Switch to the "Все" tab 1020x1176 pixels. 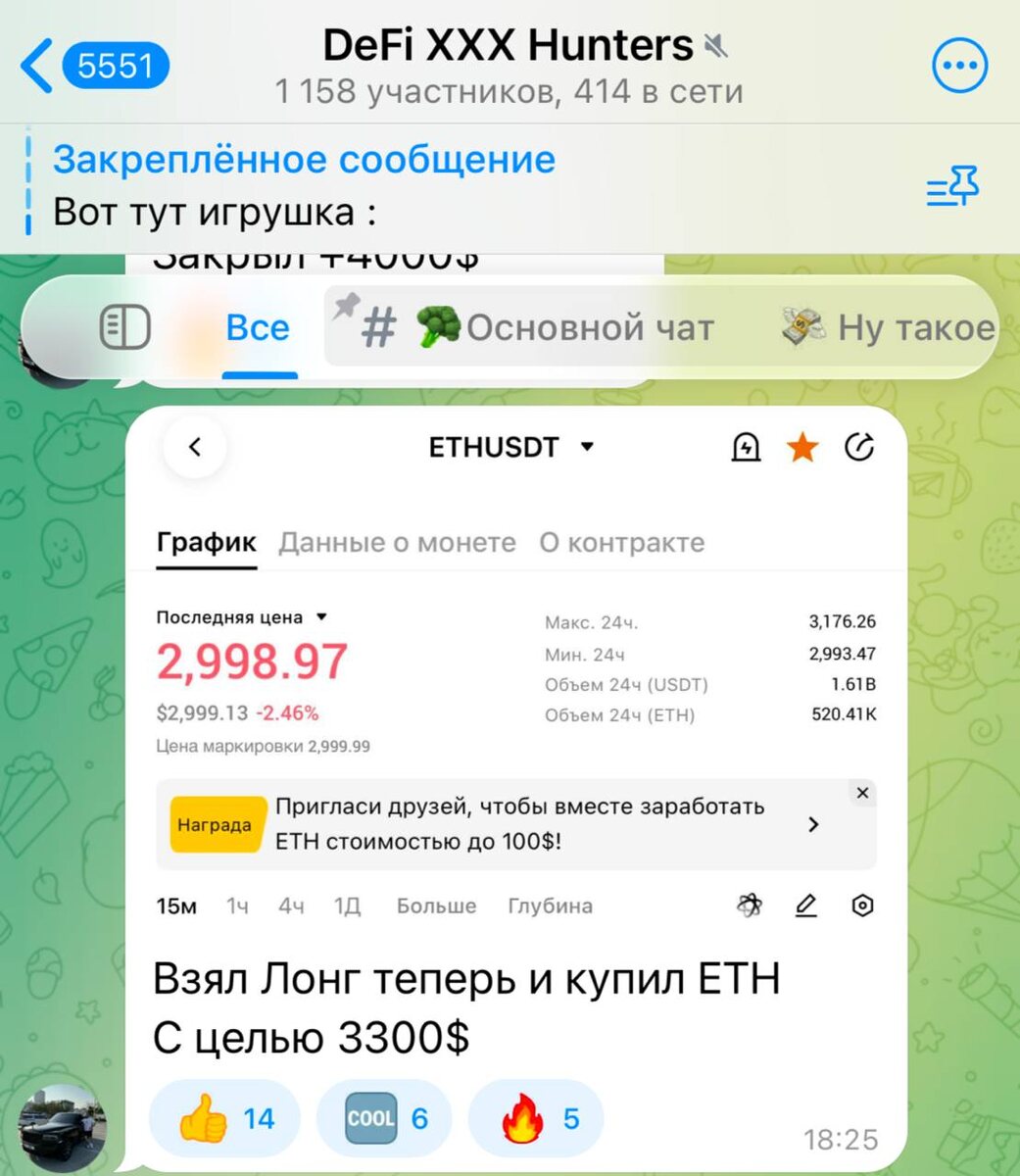pyautogui.click(x=258, y=328)
